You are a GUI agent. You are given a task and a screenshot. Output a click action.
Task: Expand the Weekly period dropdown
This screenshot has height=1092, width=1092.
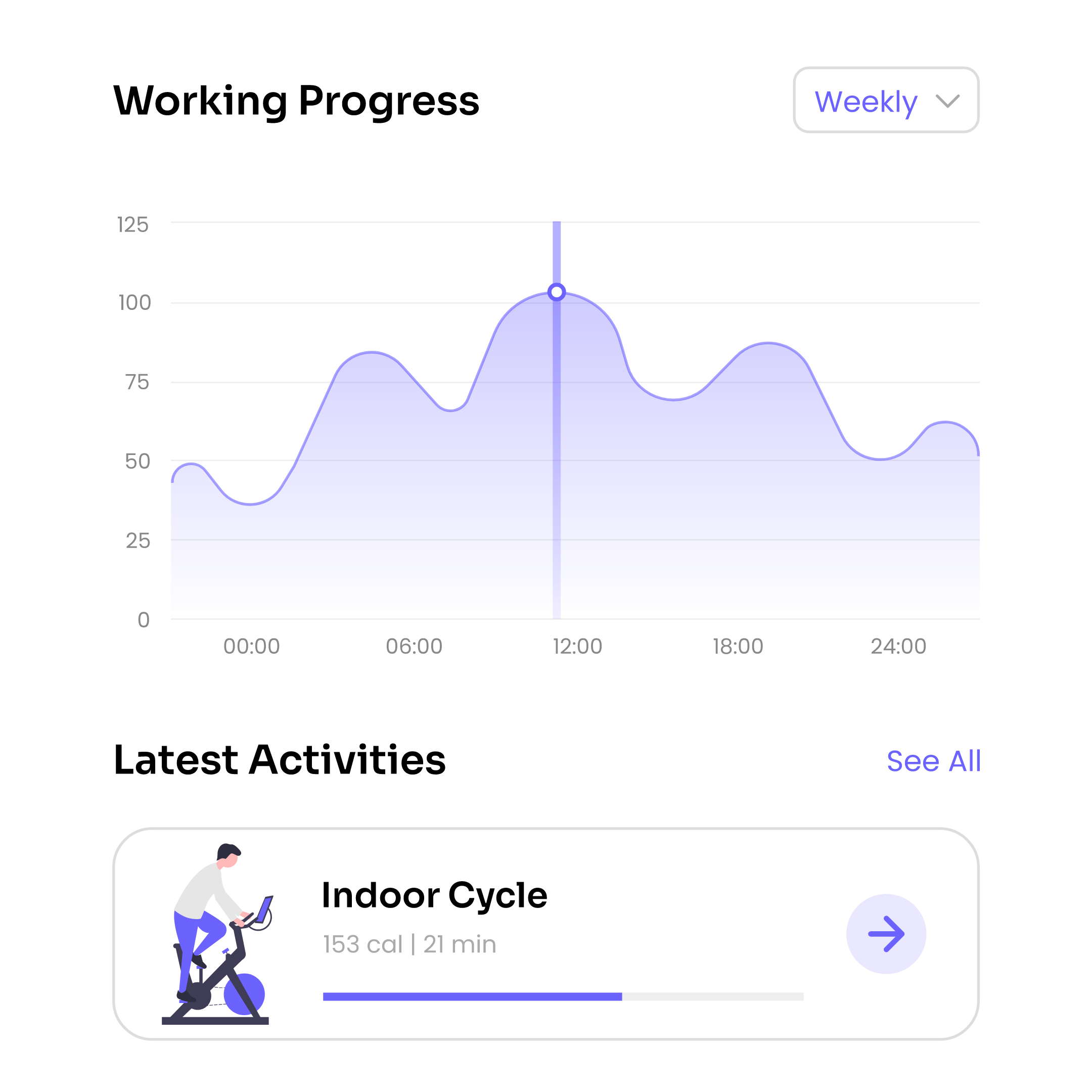(886, 101)
